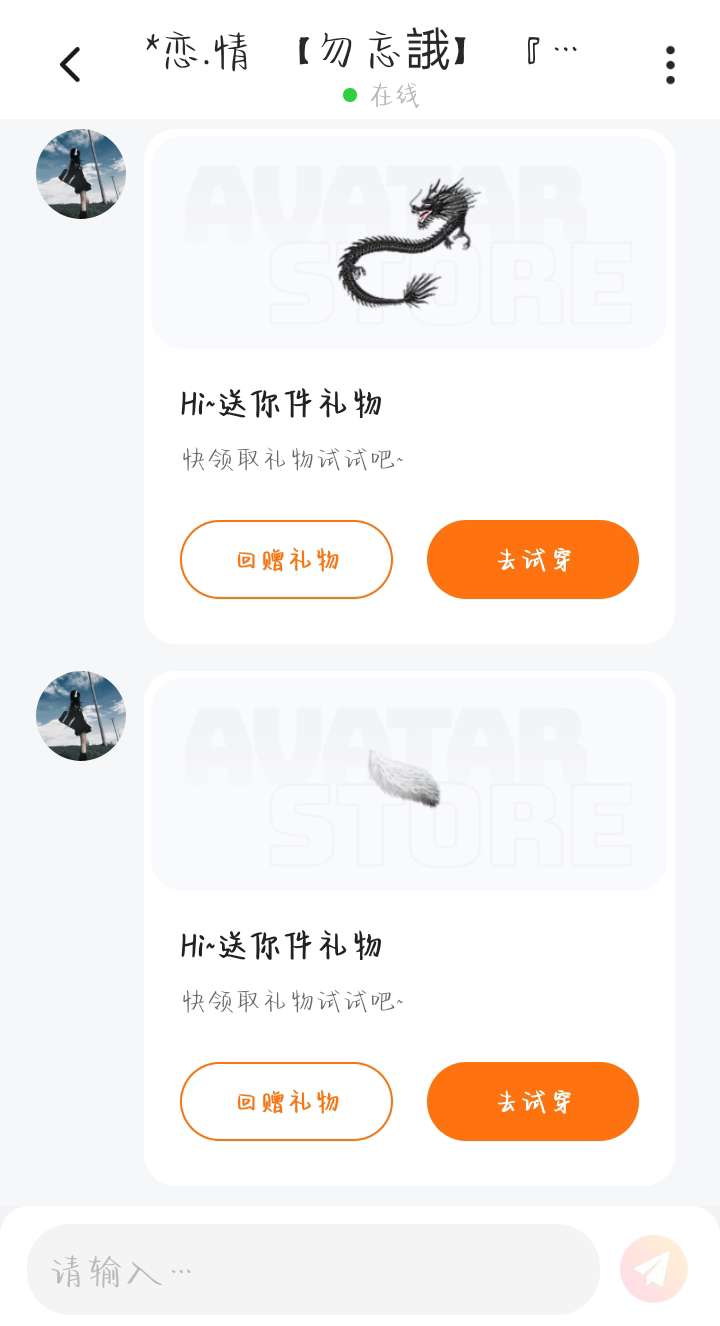View the white tail gift item image
This screenshot has width=720, height=1326.
pos(405,780)
